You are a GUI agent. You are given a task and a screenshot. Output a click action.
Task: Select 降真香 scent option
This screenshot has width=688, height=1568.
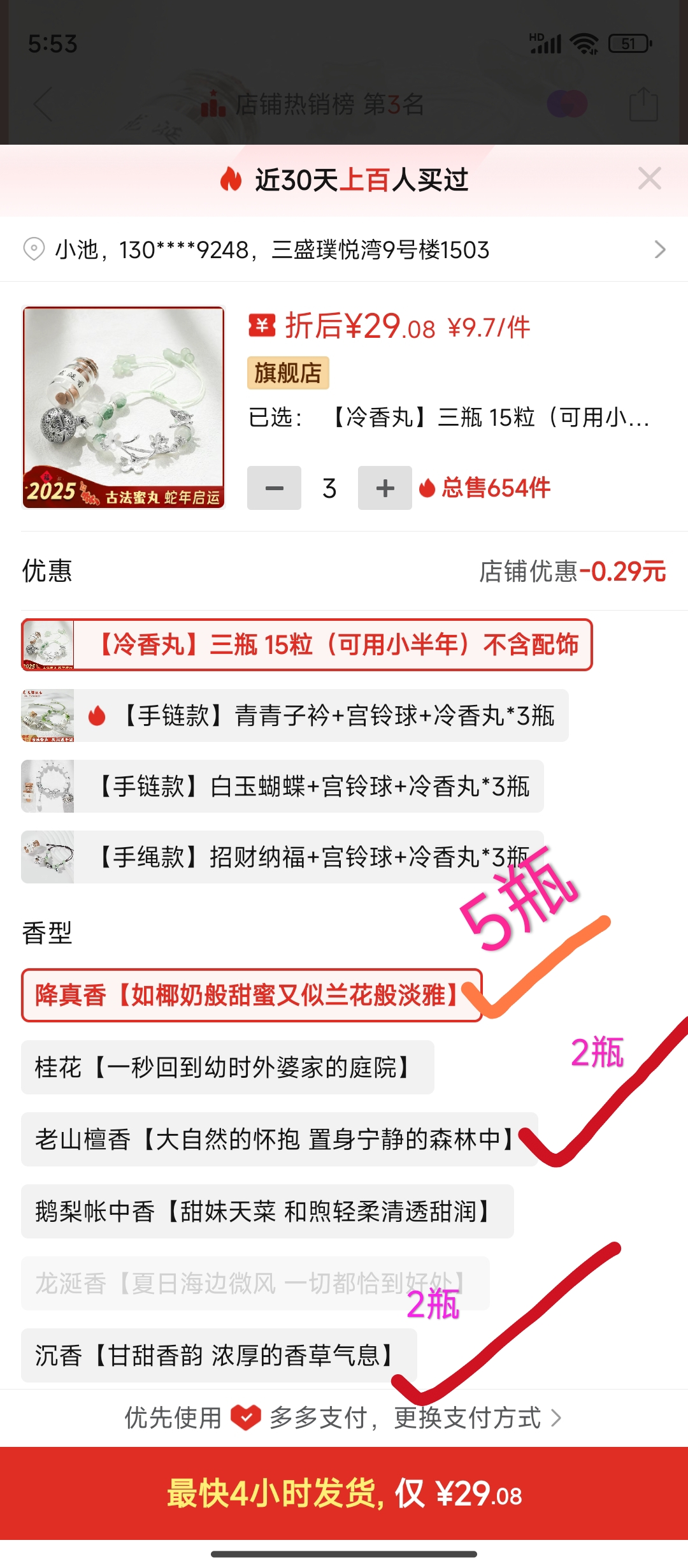point(251,996)
